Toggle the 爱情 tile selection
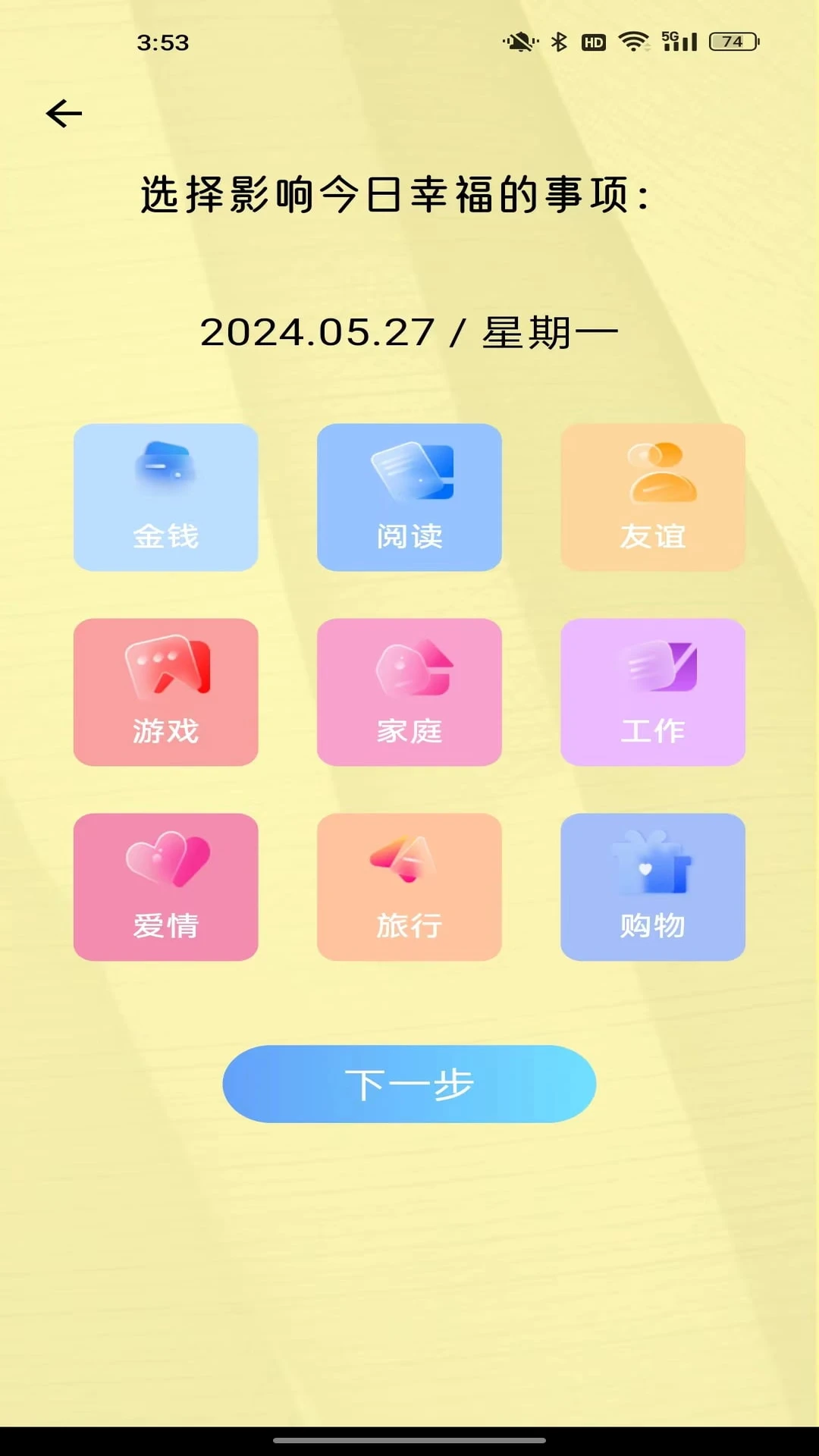This screenshot has height=1456, width=819. point(165,886)
